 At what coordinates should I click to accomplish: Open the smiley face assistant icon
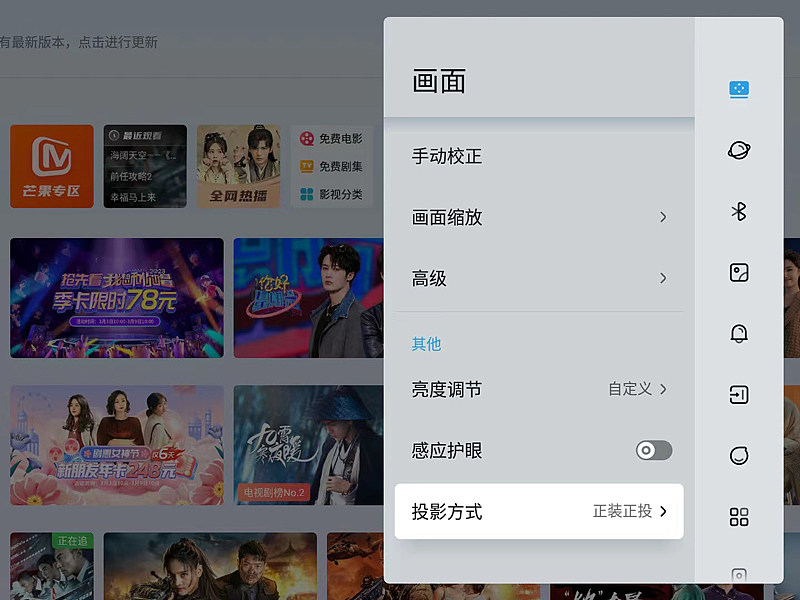739,456
